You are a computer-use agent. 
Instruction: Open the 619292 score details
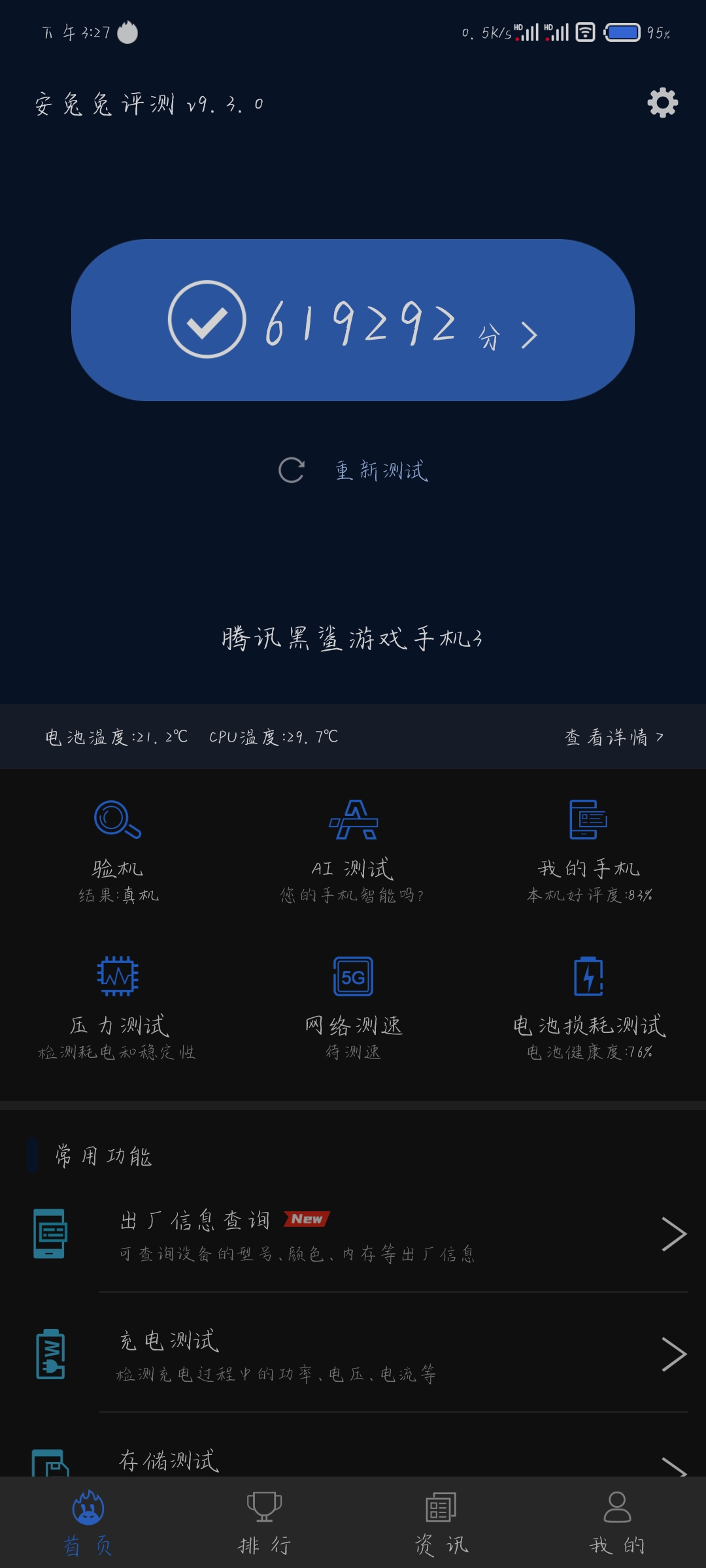point(353,320)
